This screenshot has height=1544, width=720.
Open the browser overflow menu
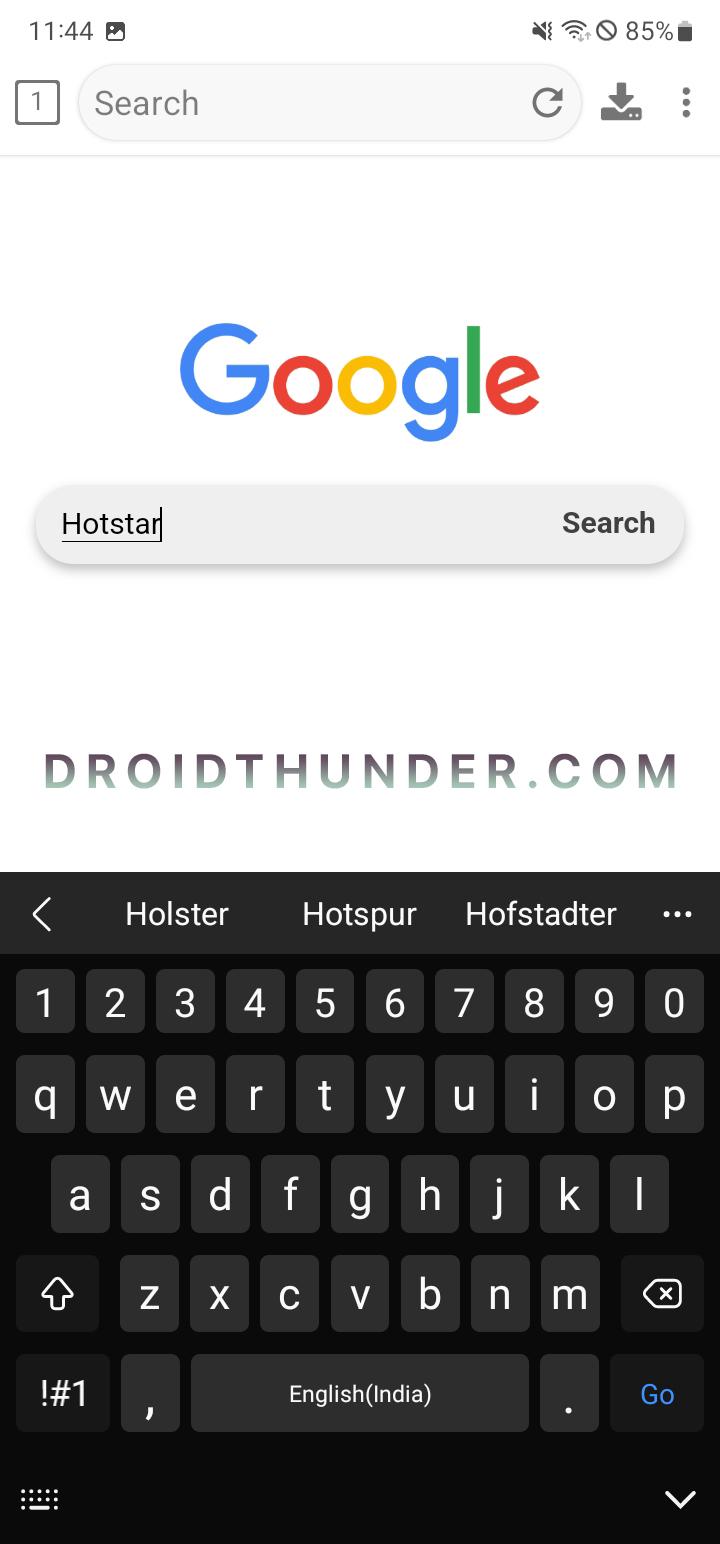tap(686, 102)
